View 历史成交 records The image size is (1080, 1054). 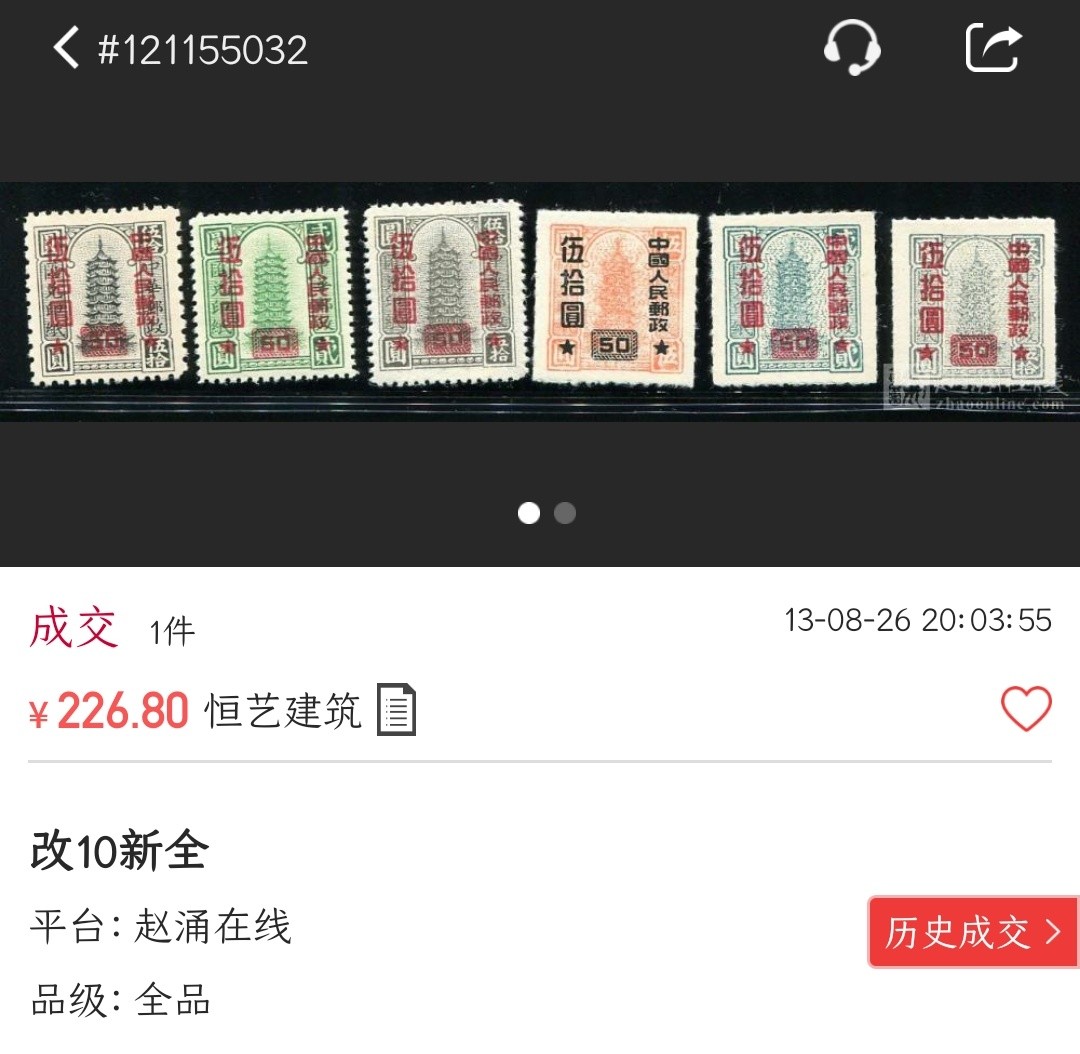pyautogui.click(x=973, y=932)
